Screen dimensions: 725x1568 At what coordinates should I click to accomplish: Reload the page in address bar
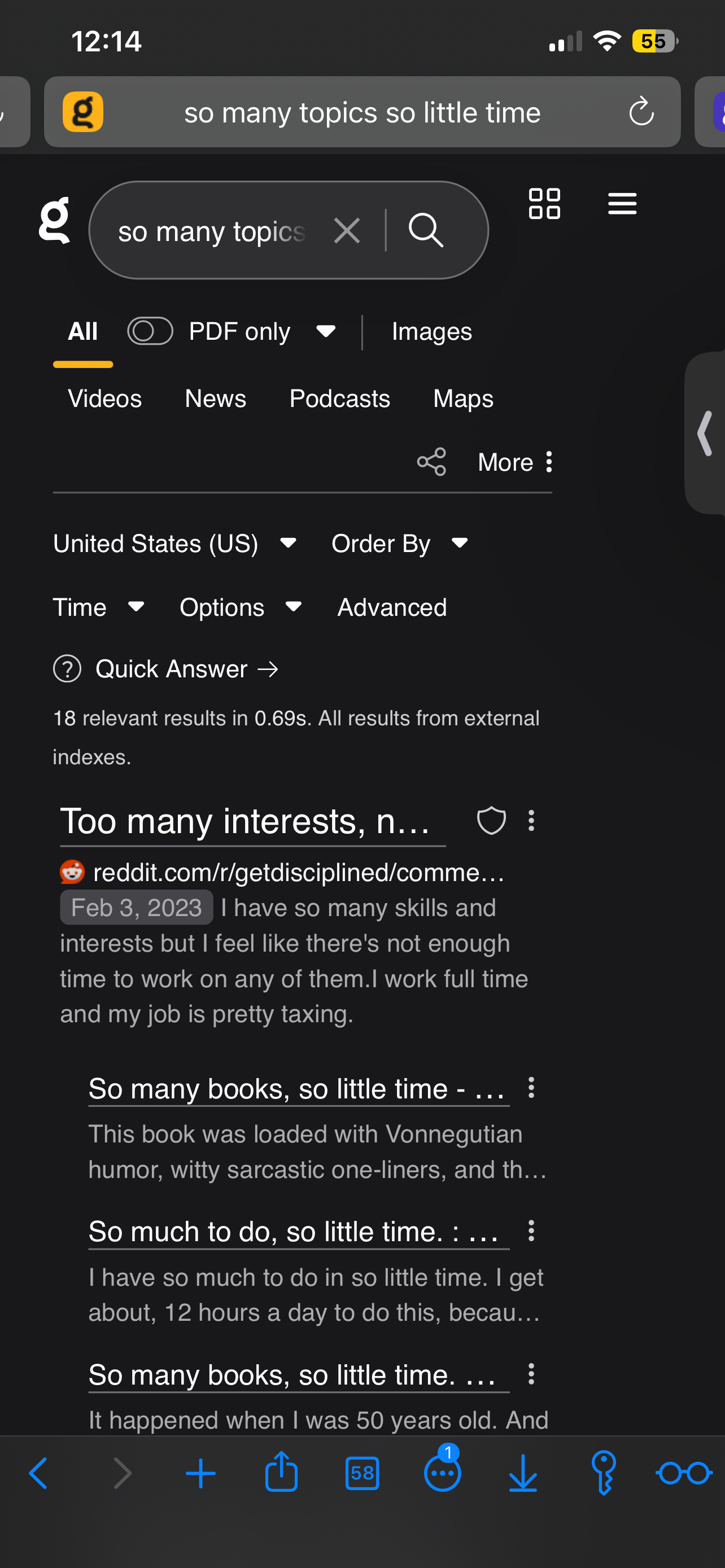(641, 112)
